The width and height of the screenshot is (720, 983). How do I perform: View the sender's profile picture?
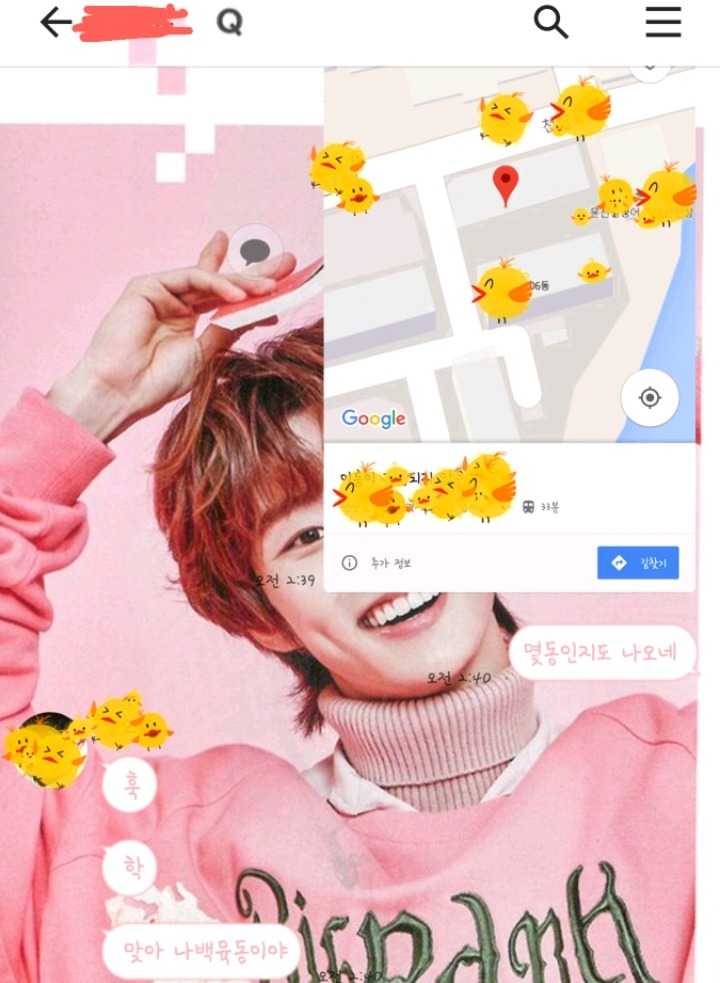click(48, 748)
